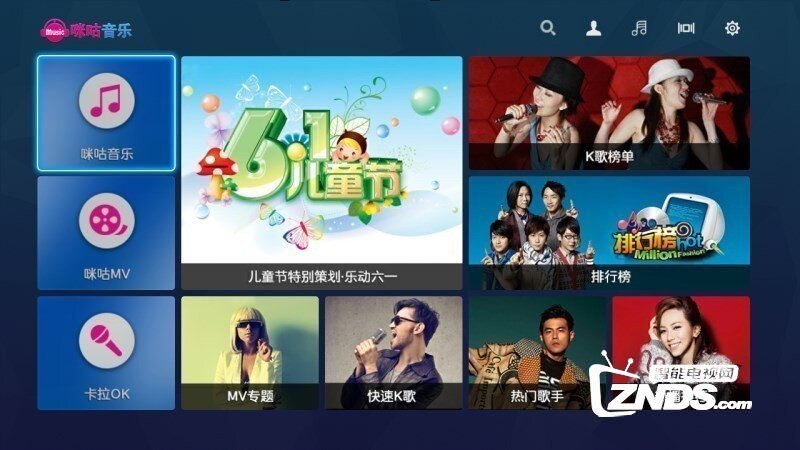Select the 咪咕音乐 section
The image size is (800, 450).
(x=106, y=113)
